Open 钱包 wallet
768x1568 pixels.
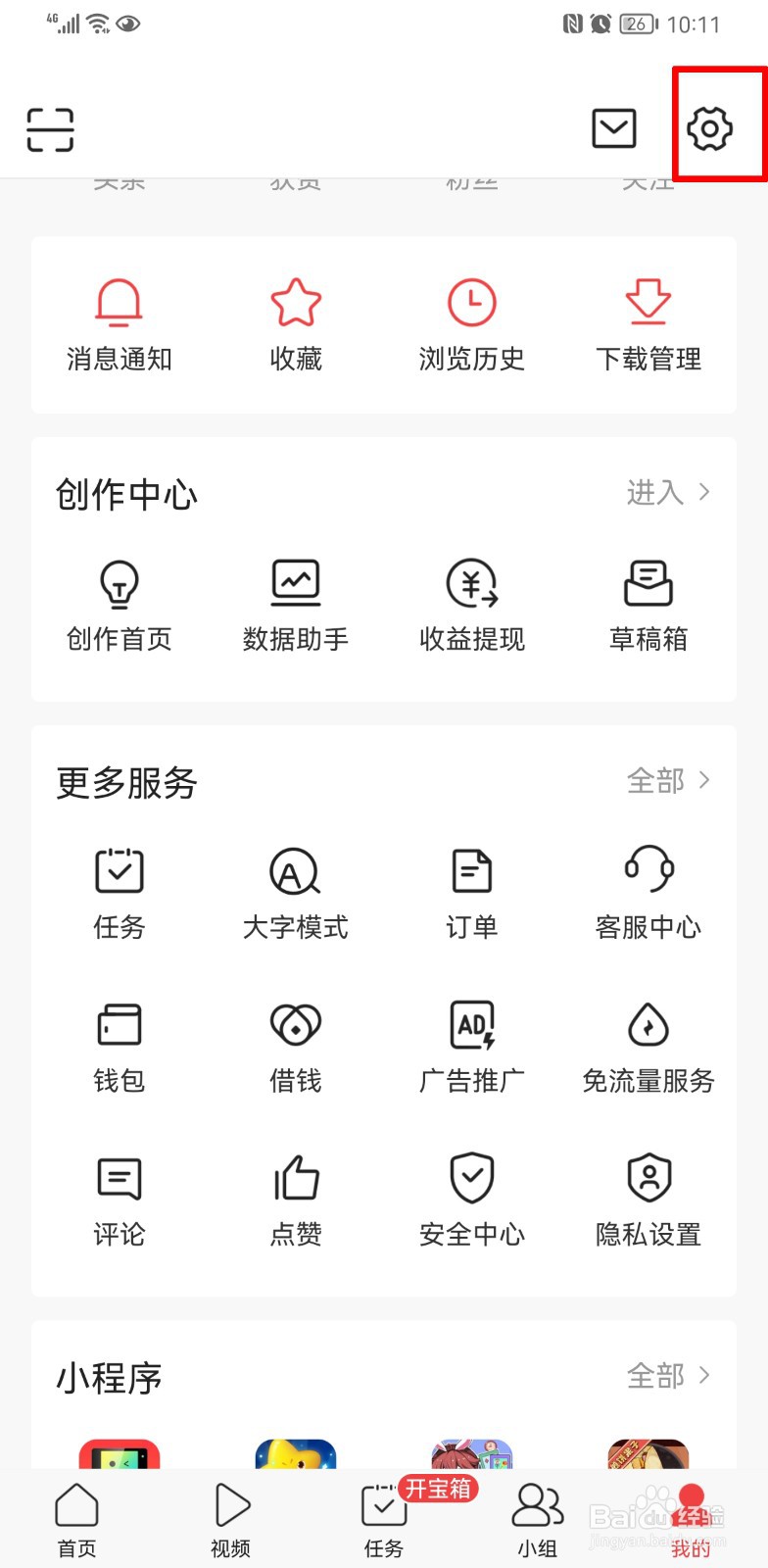(119, 1047)
